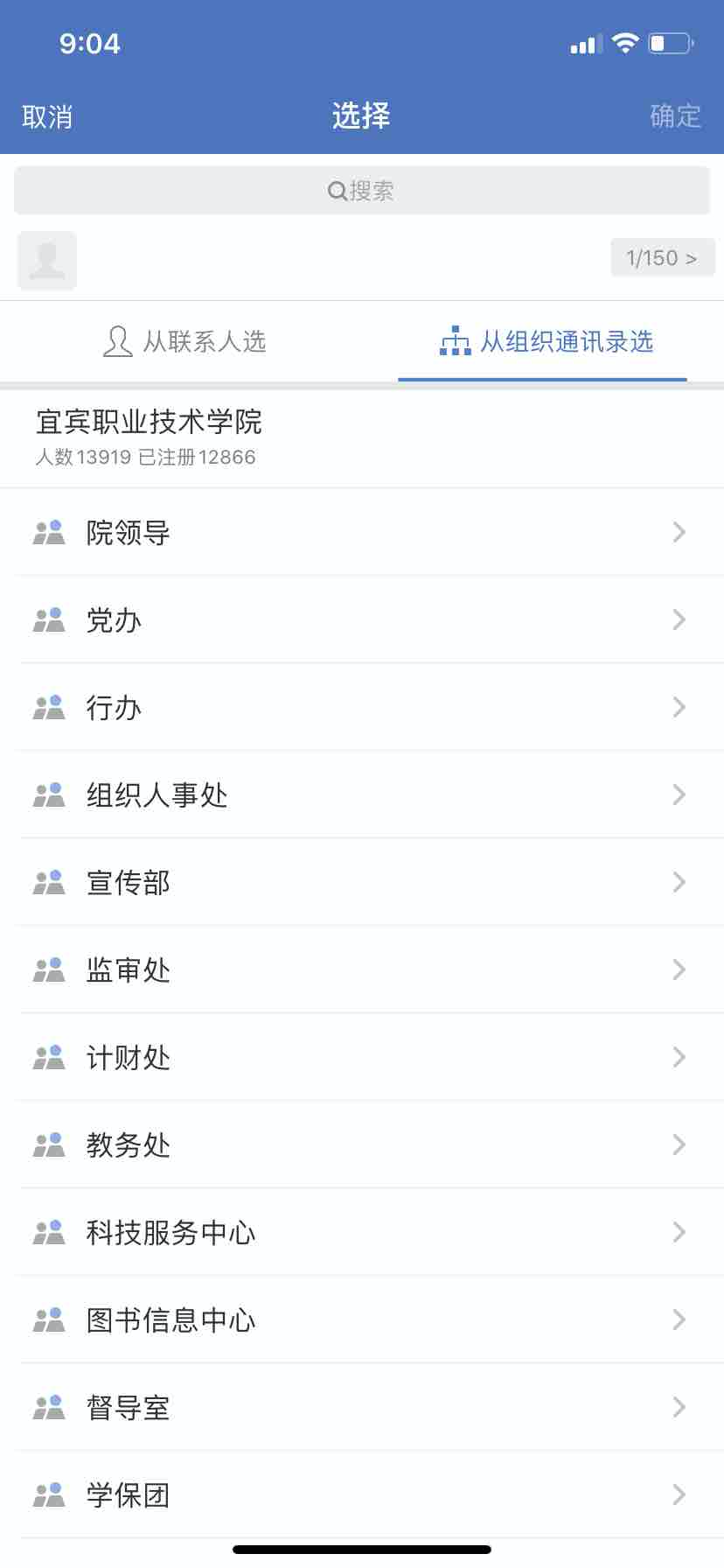Screen dimensions: 724x1568
Task: Open the 行办 department
Action: tap(362, 707)
